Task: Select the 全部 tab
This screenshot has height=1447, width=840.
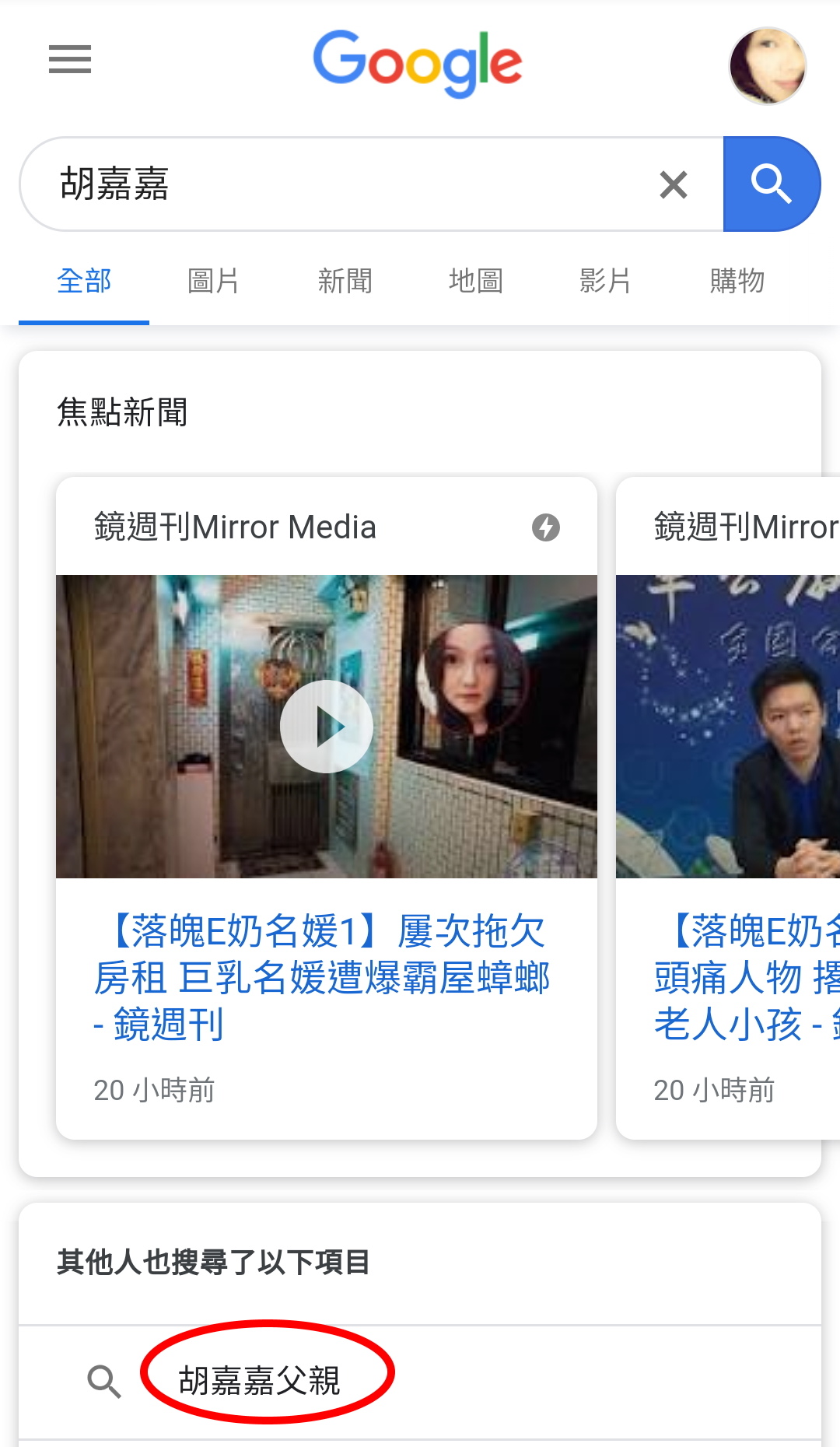Action: (x=84, y=281)
